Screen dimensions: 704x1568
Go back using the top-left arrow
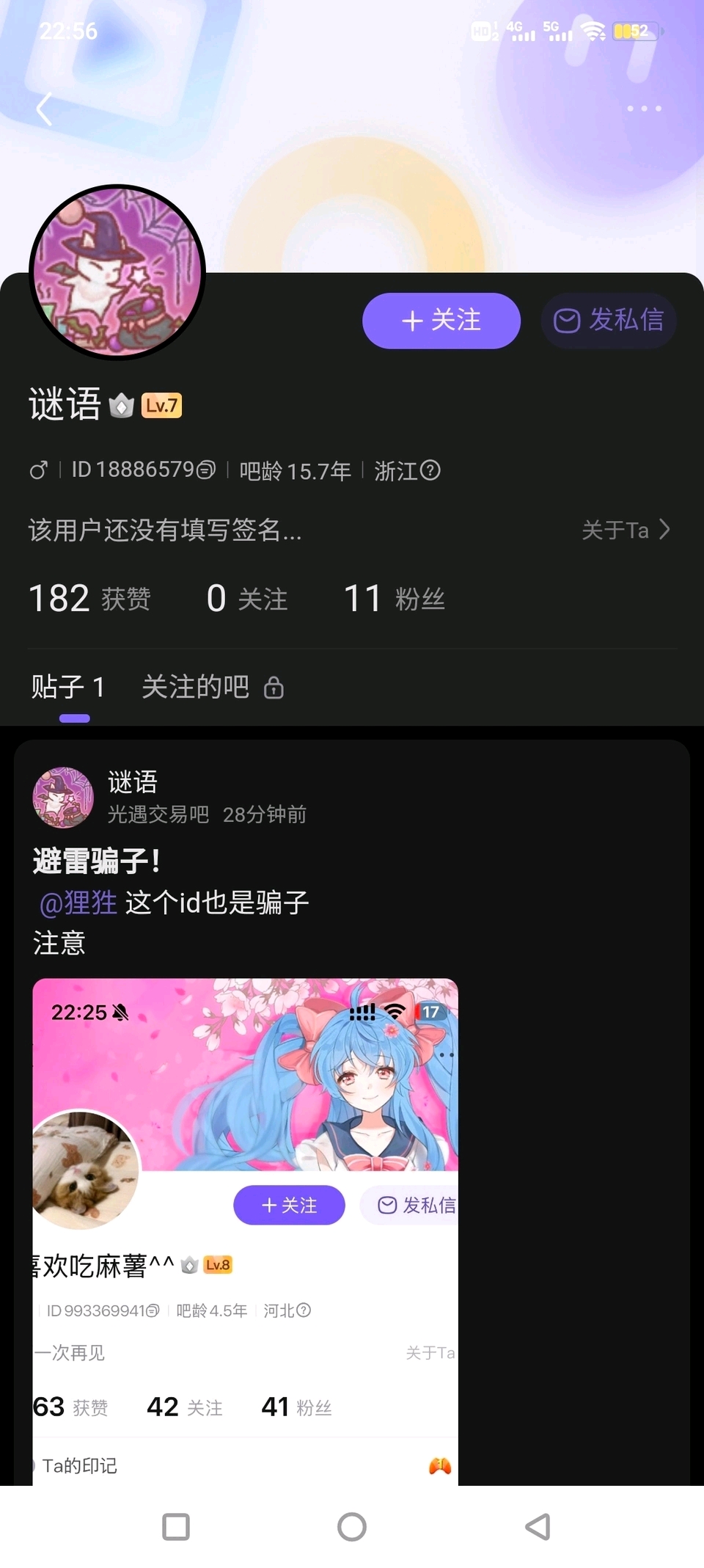(x=45, y=109)
